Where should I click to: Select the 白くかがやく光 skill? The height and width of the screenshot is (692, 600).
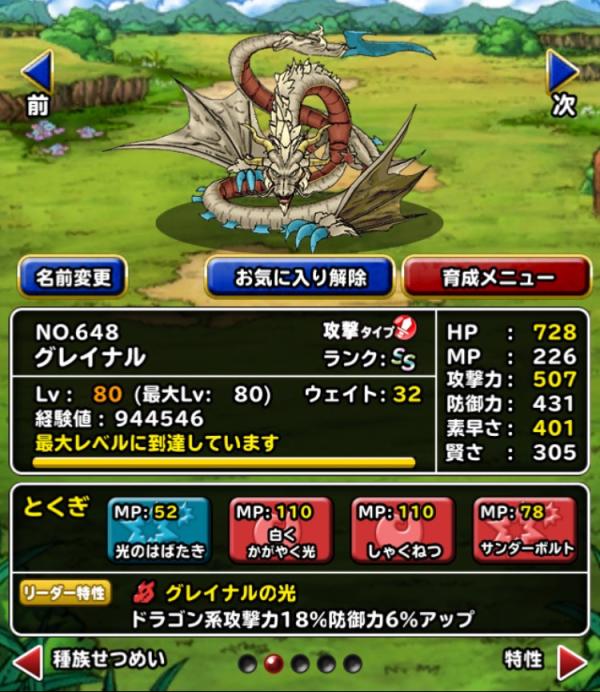click(281, 530)
